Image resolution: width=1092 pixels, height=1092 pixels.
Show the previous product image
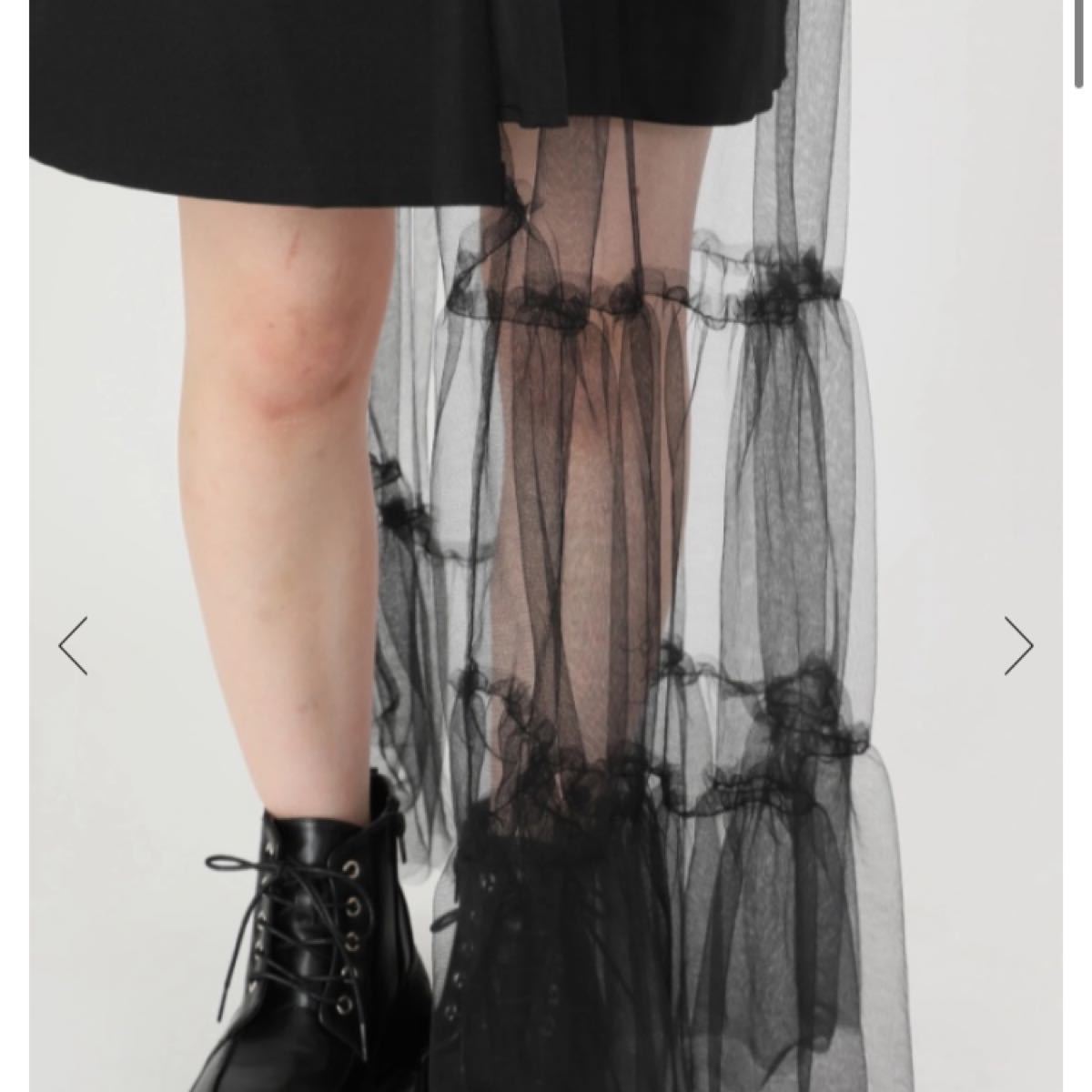tap(74, 646)
